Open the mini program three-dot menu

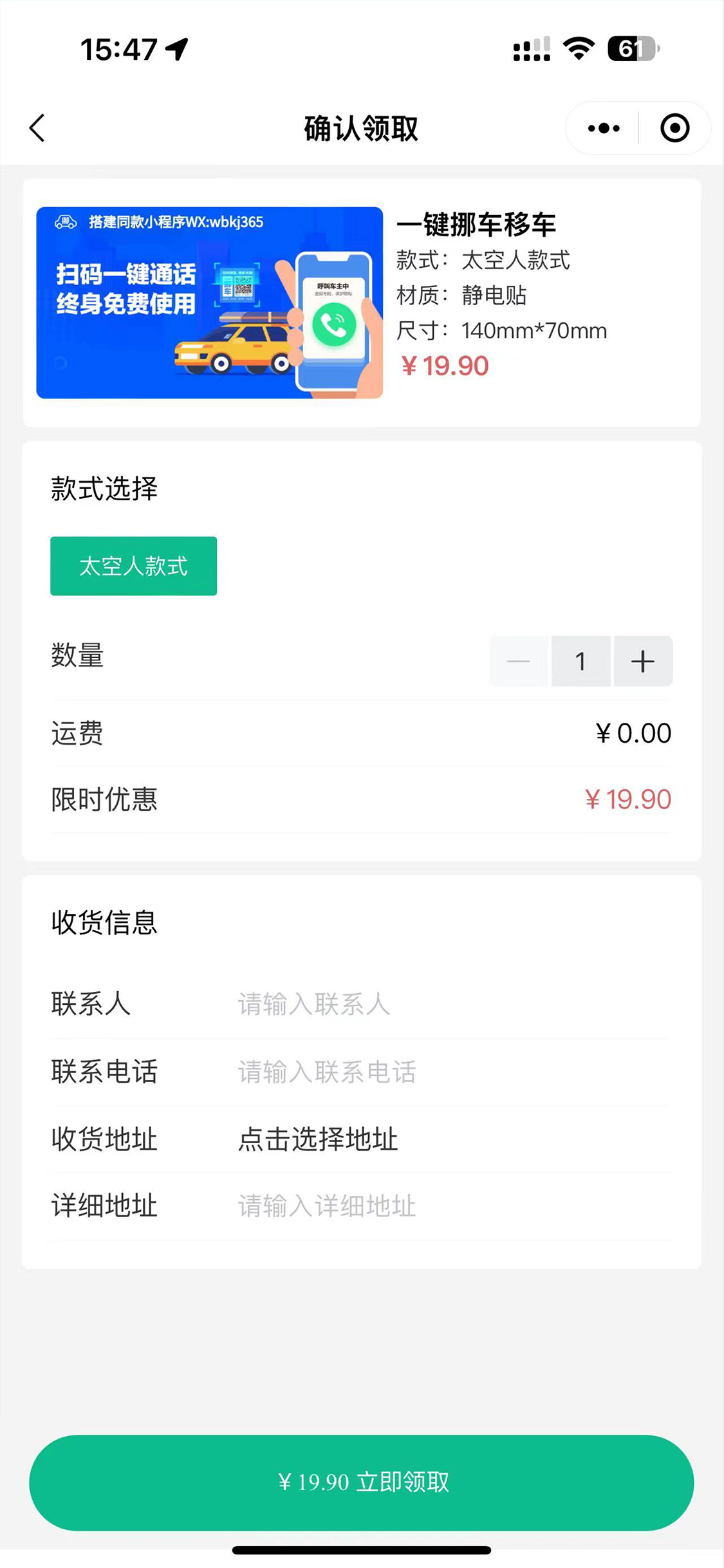pos(604,128)
